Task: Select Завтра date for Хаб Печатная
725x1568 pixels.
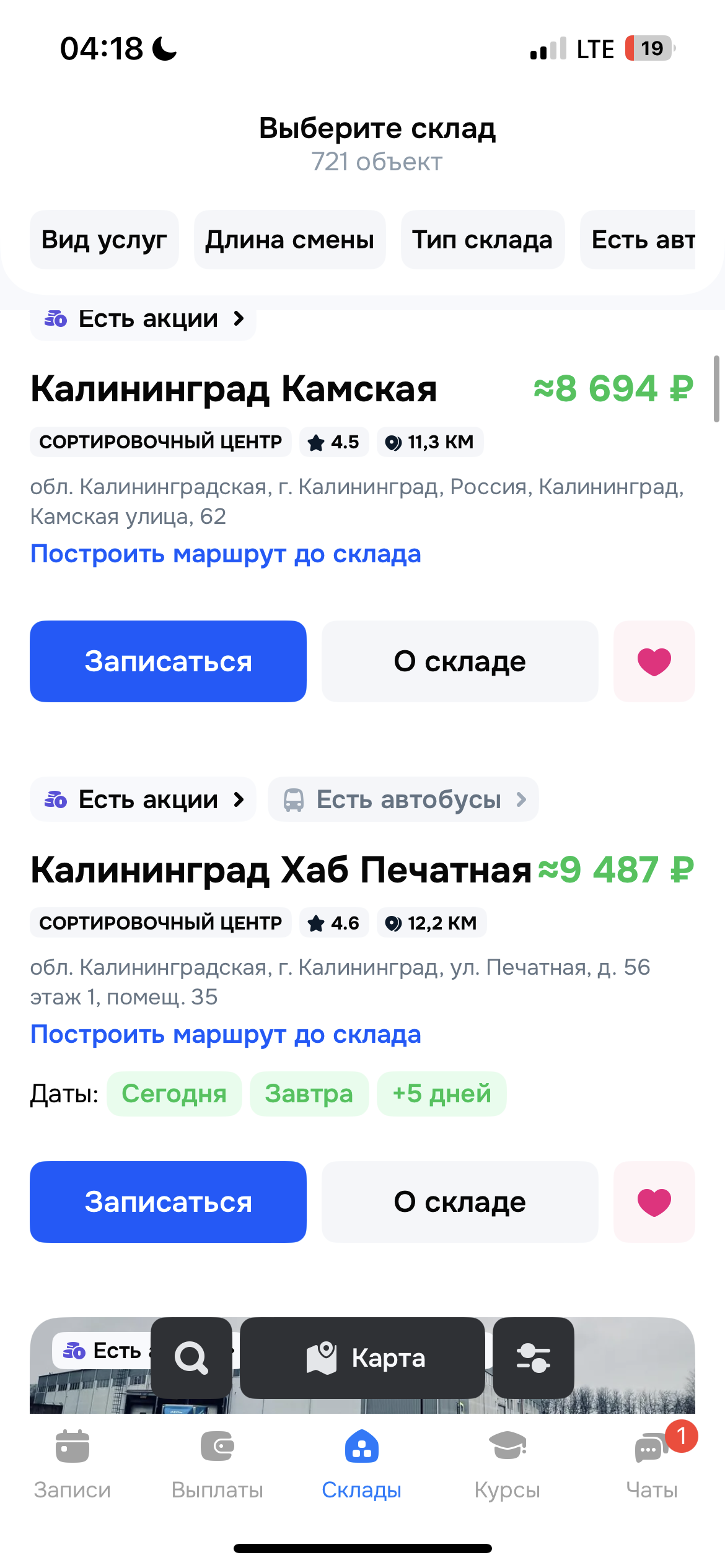Action: click(309, 1094)
